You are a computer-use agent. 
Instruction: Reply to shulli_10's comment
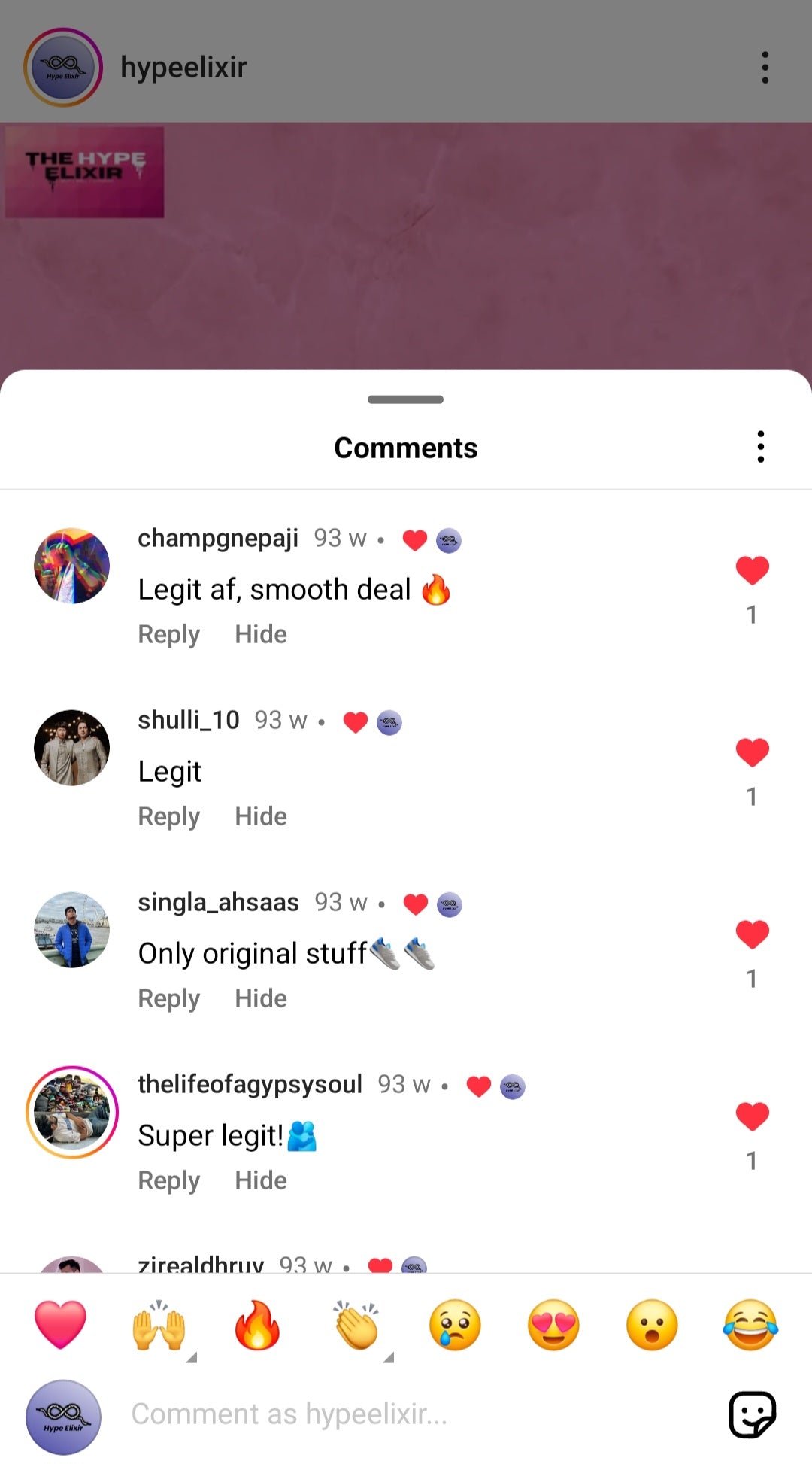(x=168, y=816)
